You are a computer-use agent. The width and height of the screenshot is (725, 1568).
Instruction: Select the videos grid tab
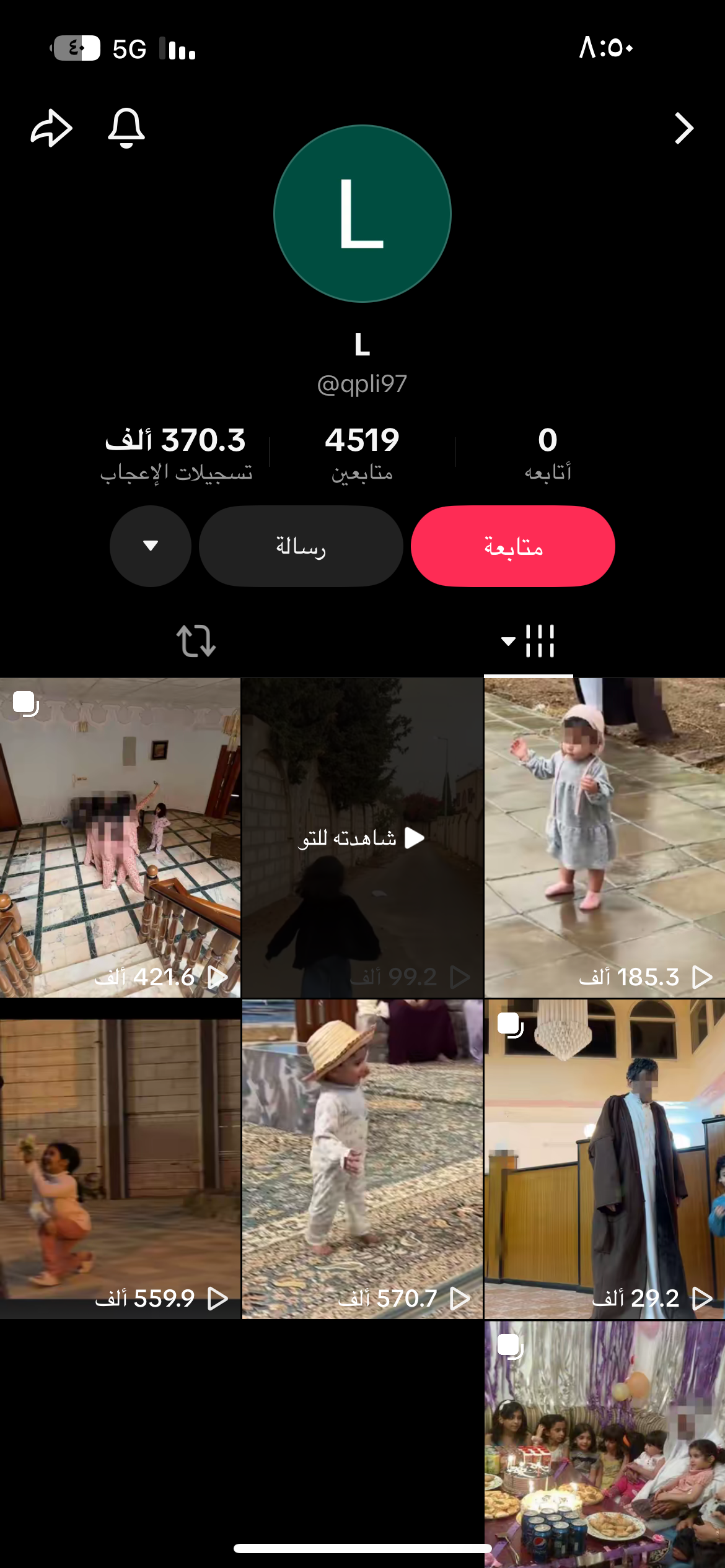(529, 640)
